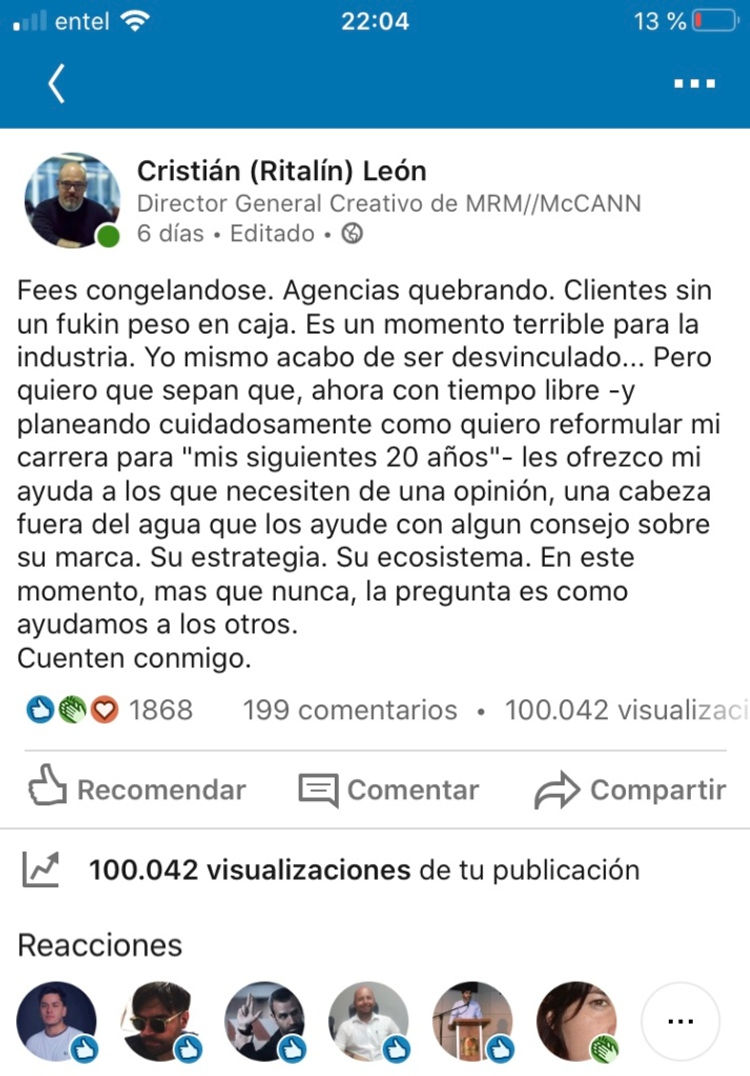
Task: Go back using the top-left arrow
Action: 57,84
